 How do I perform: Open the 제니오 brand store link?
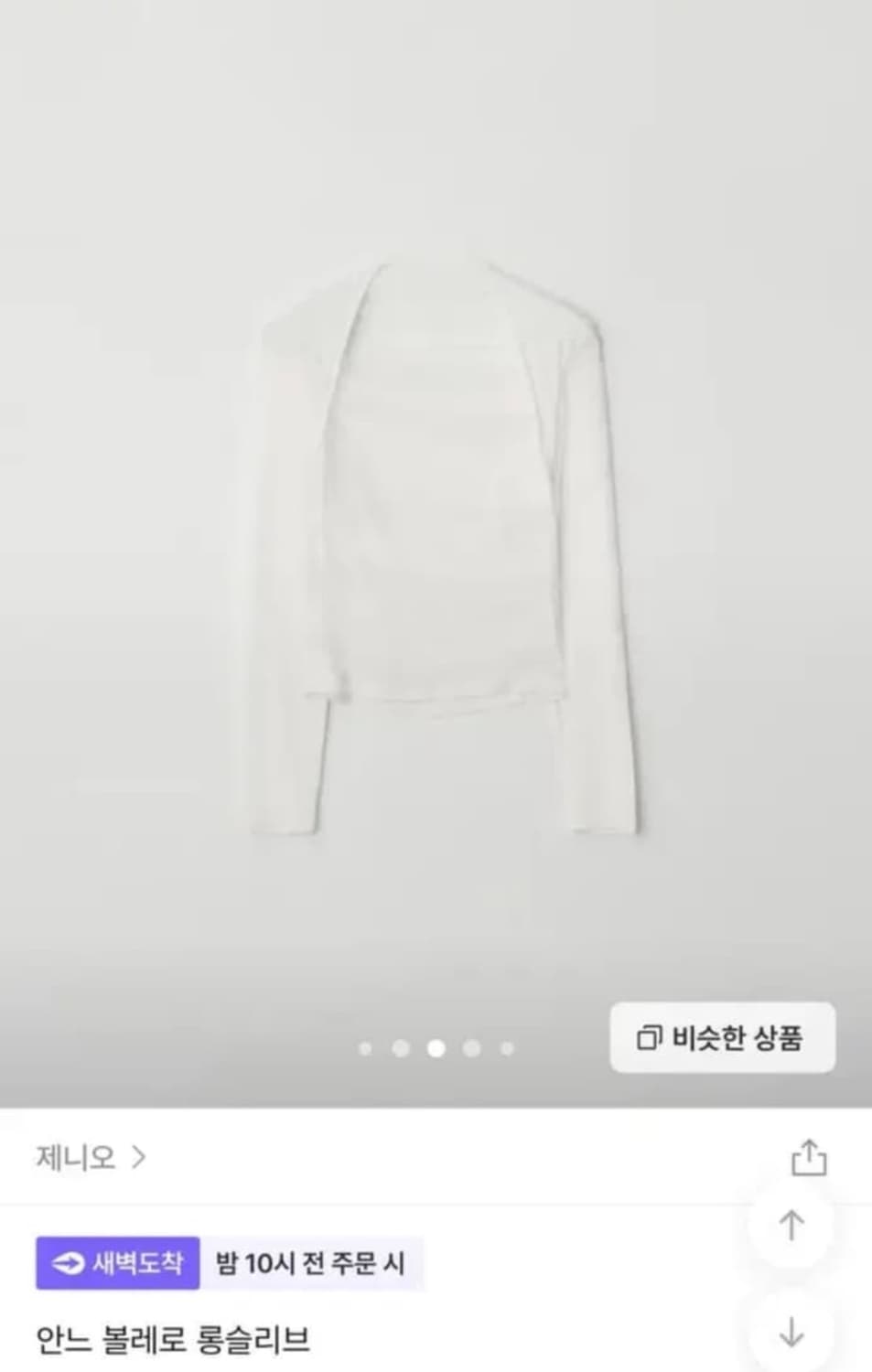point(73,1155)
